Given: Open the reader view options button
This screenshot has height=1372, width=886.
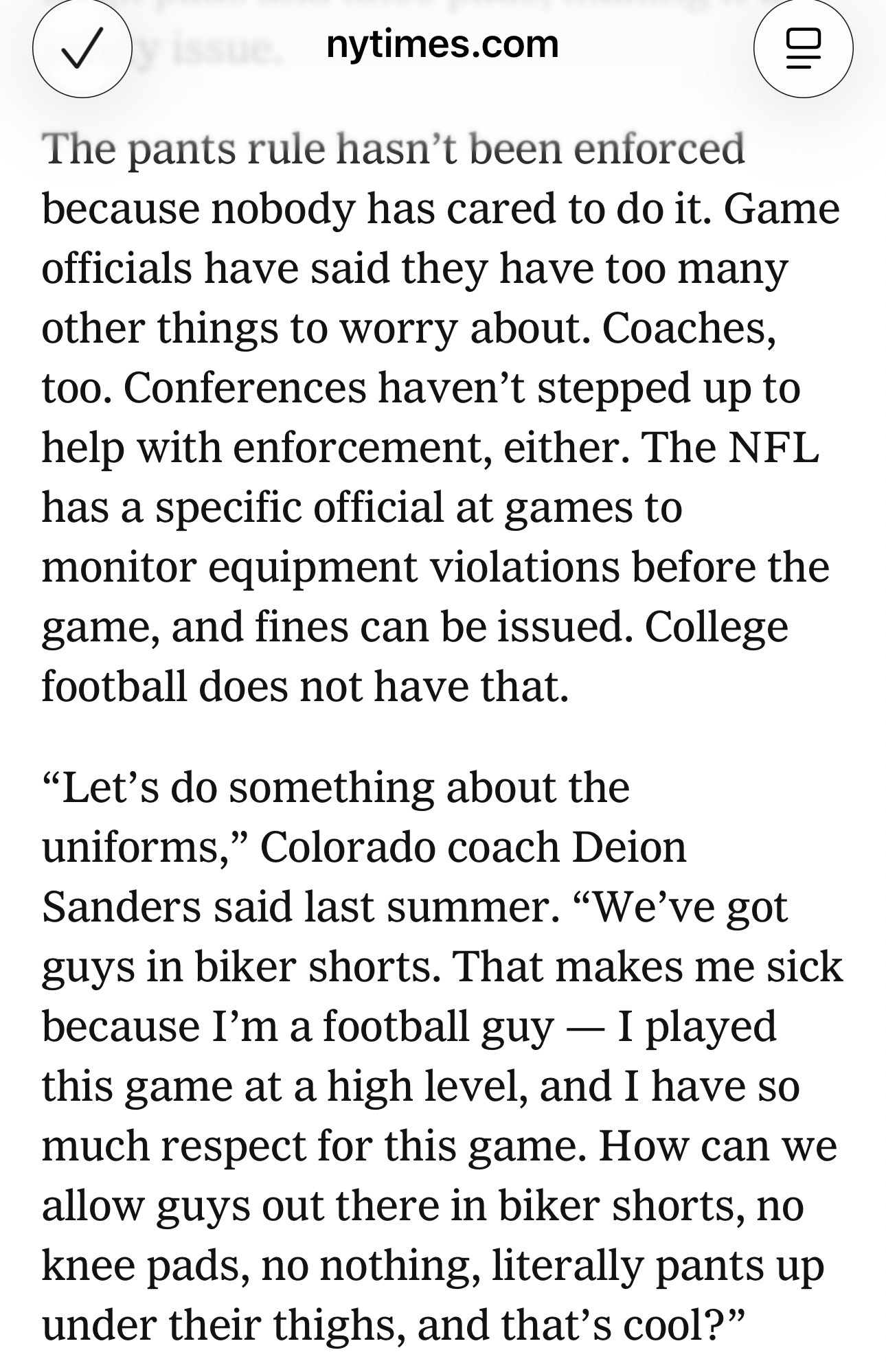Looking at the screenshot, I should [x=803, y=49].
